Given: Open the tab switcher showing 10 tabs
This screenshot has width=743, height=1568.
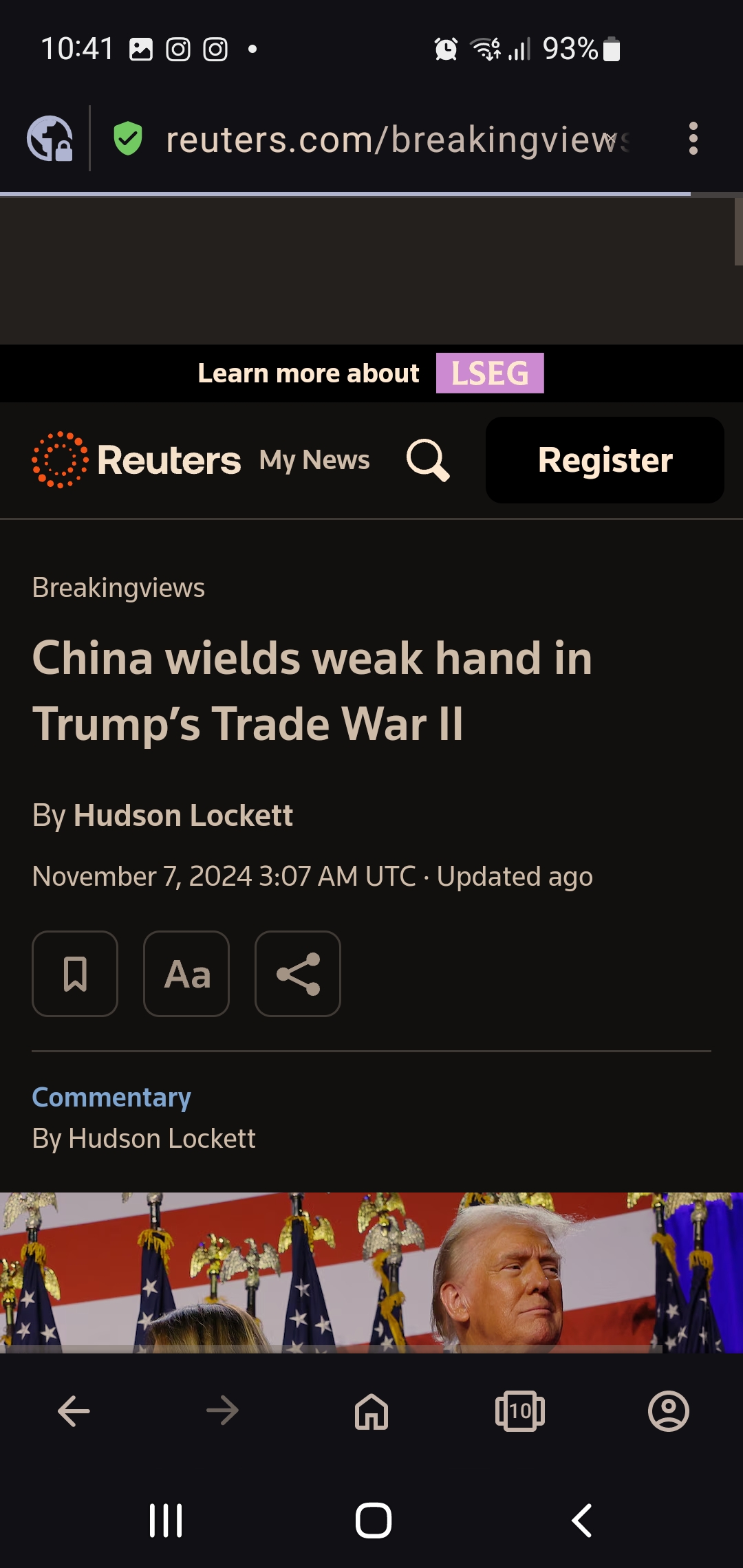Looking at the screenshot, I should point(520,1412).
